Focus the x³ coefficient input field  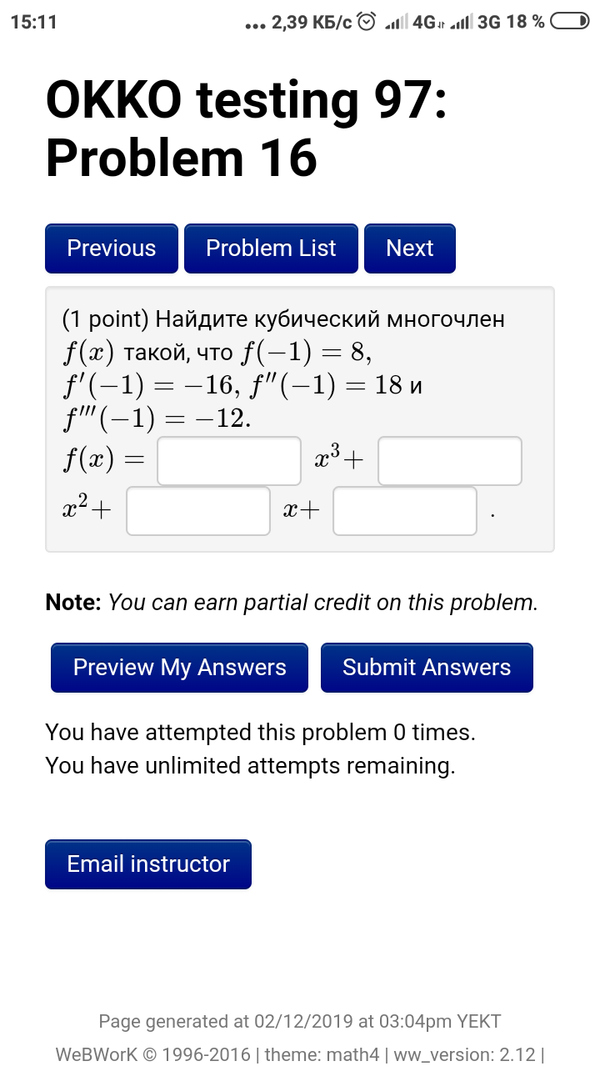[x=229, y=461]
